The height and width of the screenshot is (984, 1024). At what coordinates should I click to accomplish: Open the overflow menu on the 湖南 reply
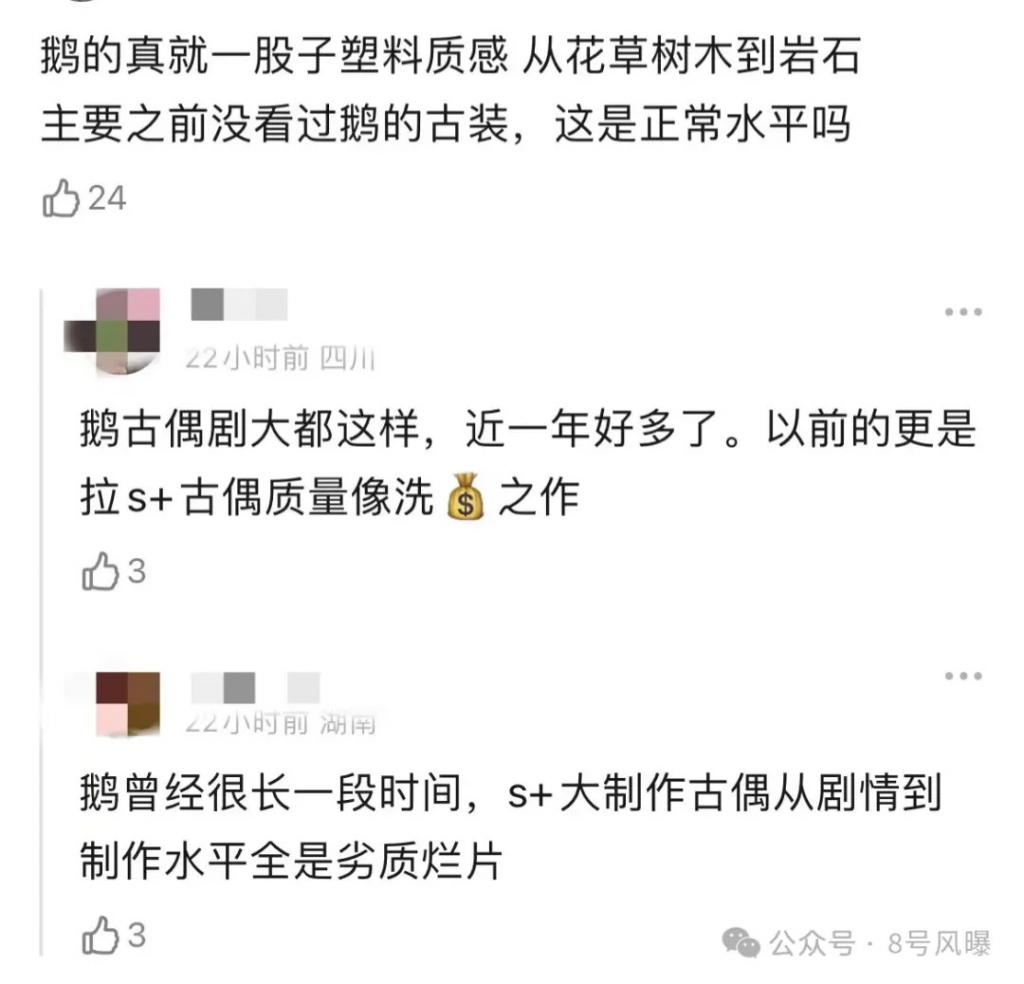point(963,677)
